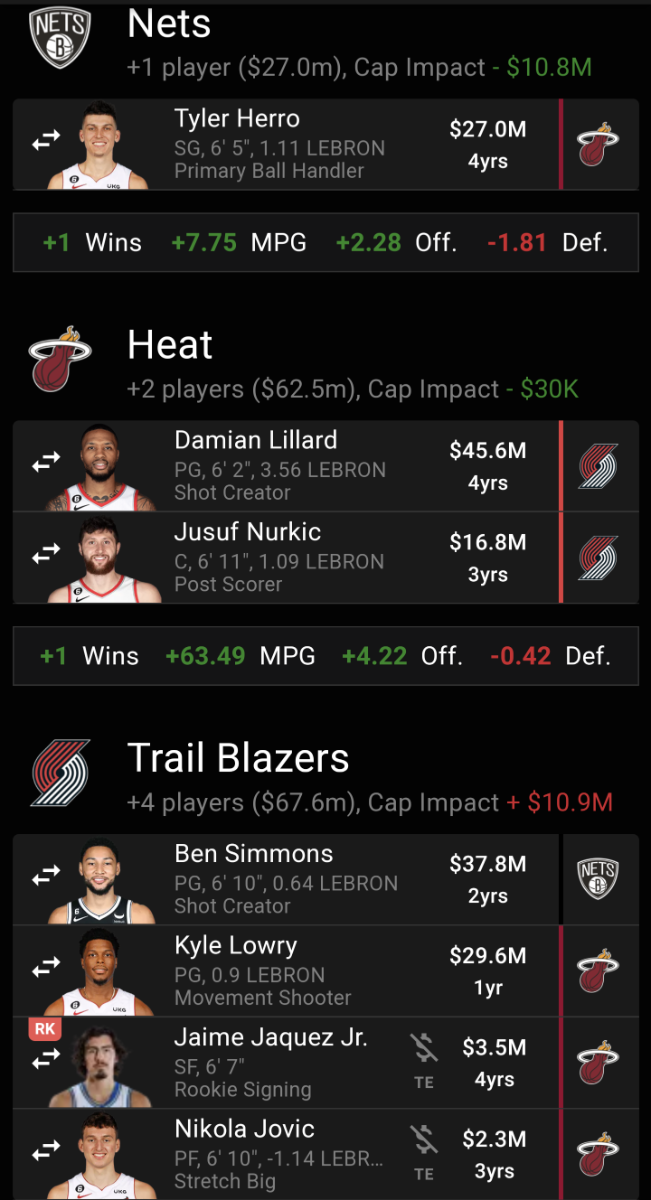Tap the swap arrows beside Kyle Lowry
Image resolution: width=651 pixels, height=1200 pixels.
(x=45, y=971)
